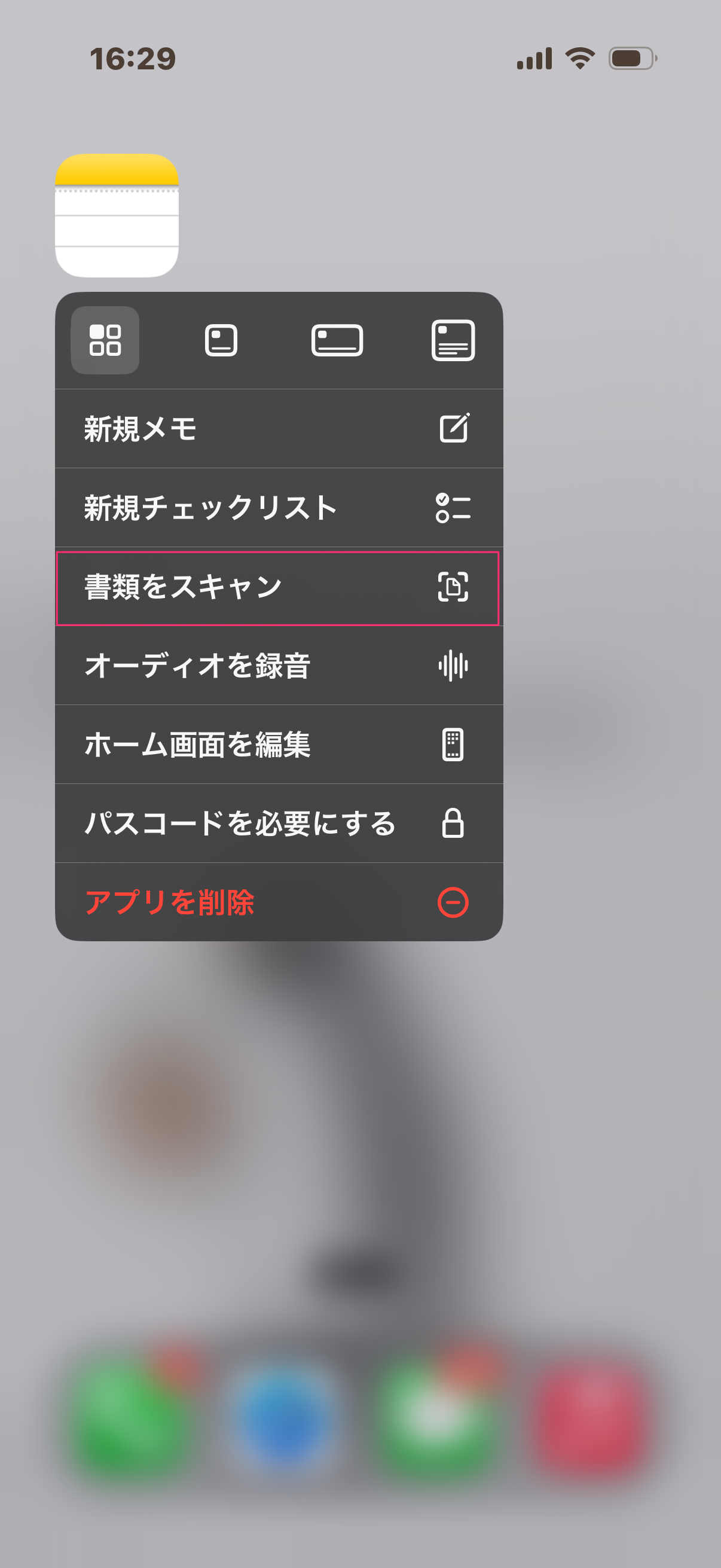Choose the large widget size option
This screenshot has width=721, height=1568.
click(x=453, y=340)
